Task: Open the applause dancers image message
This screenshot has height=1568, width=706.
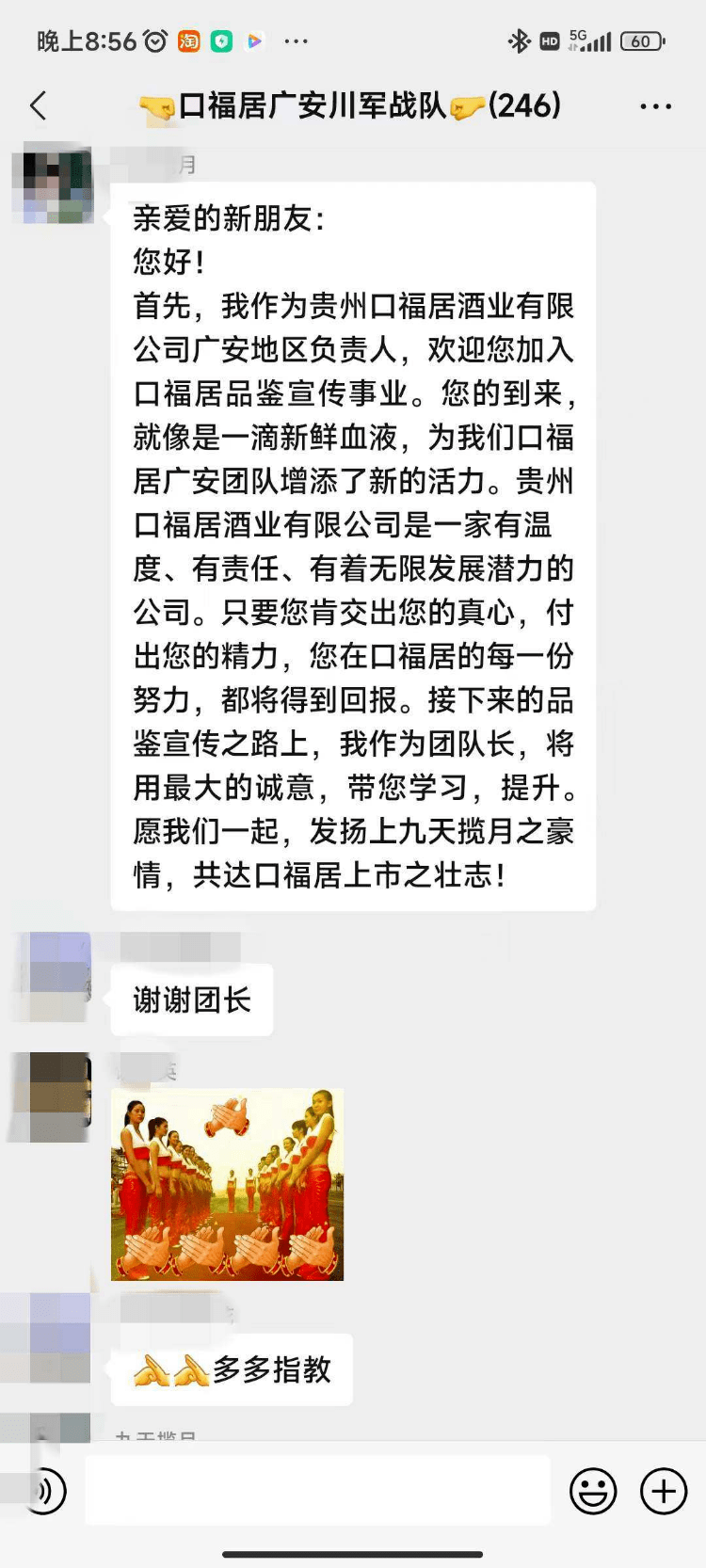Action: point(227,1184)
